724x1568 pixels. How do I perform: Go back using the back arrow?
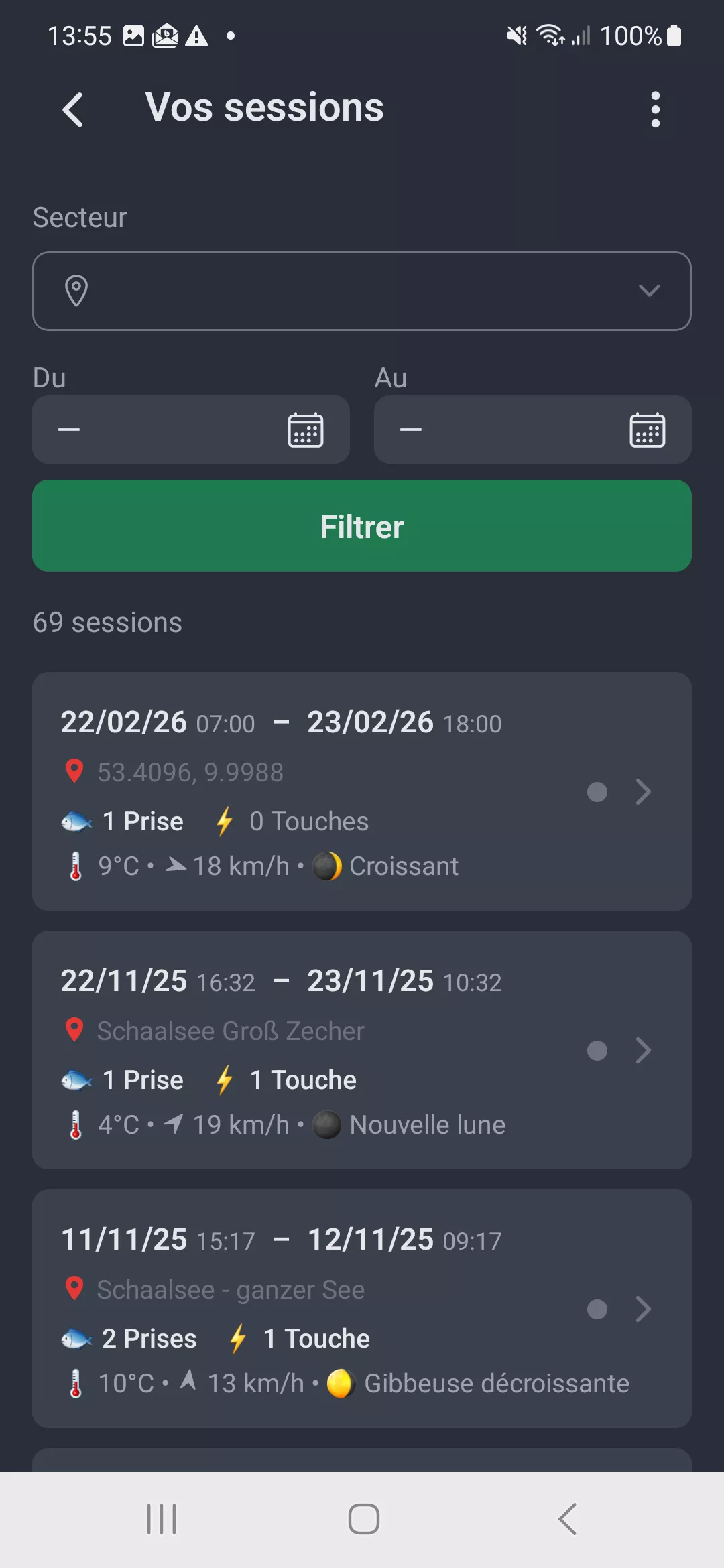[72, 109]
